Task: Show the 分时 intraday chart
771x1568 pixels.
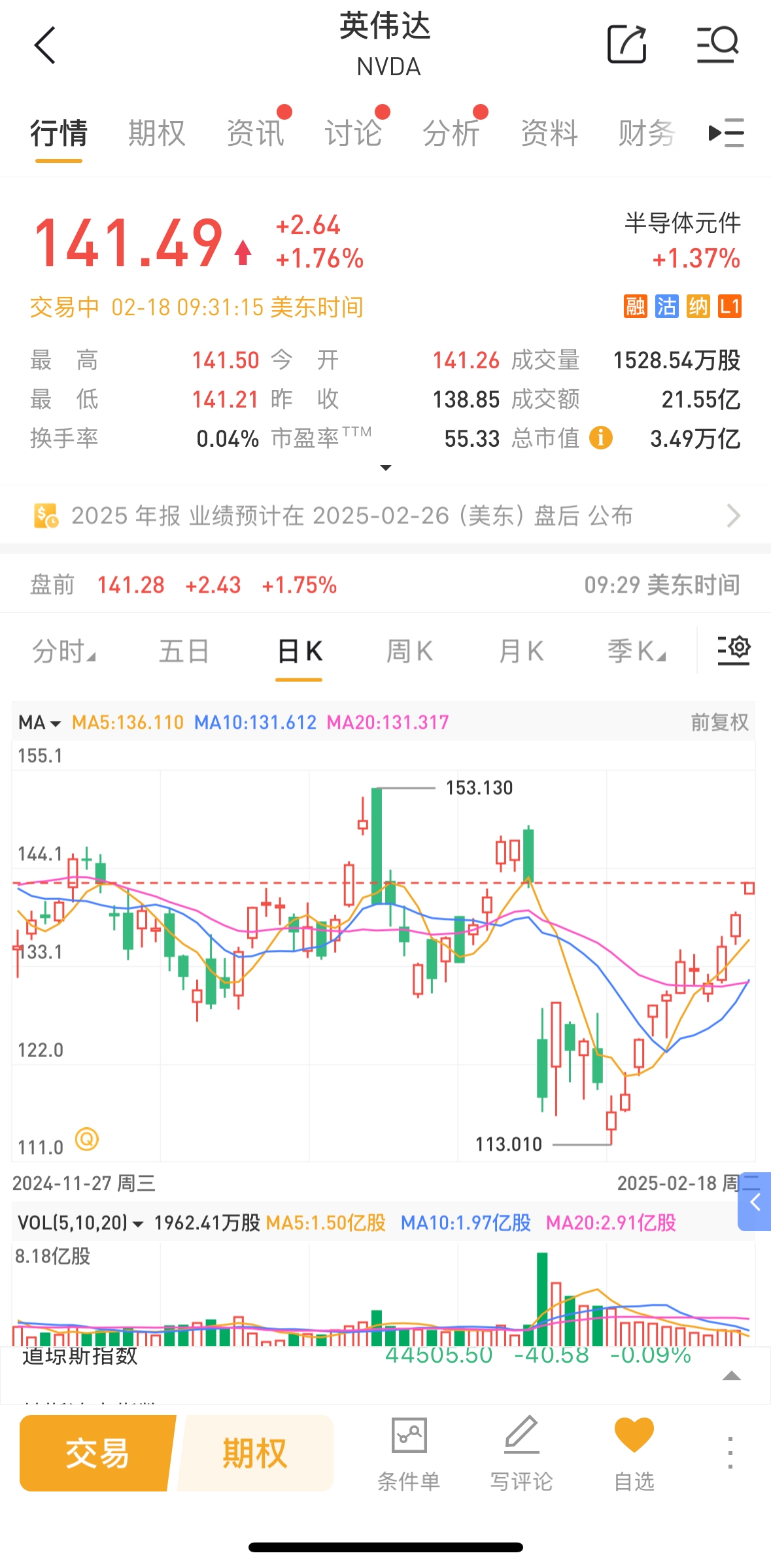Action: click(63, 652)
